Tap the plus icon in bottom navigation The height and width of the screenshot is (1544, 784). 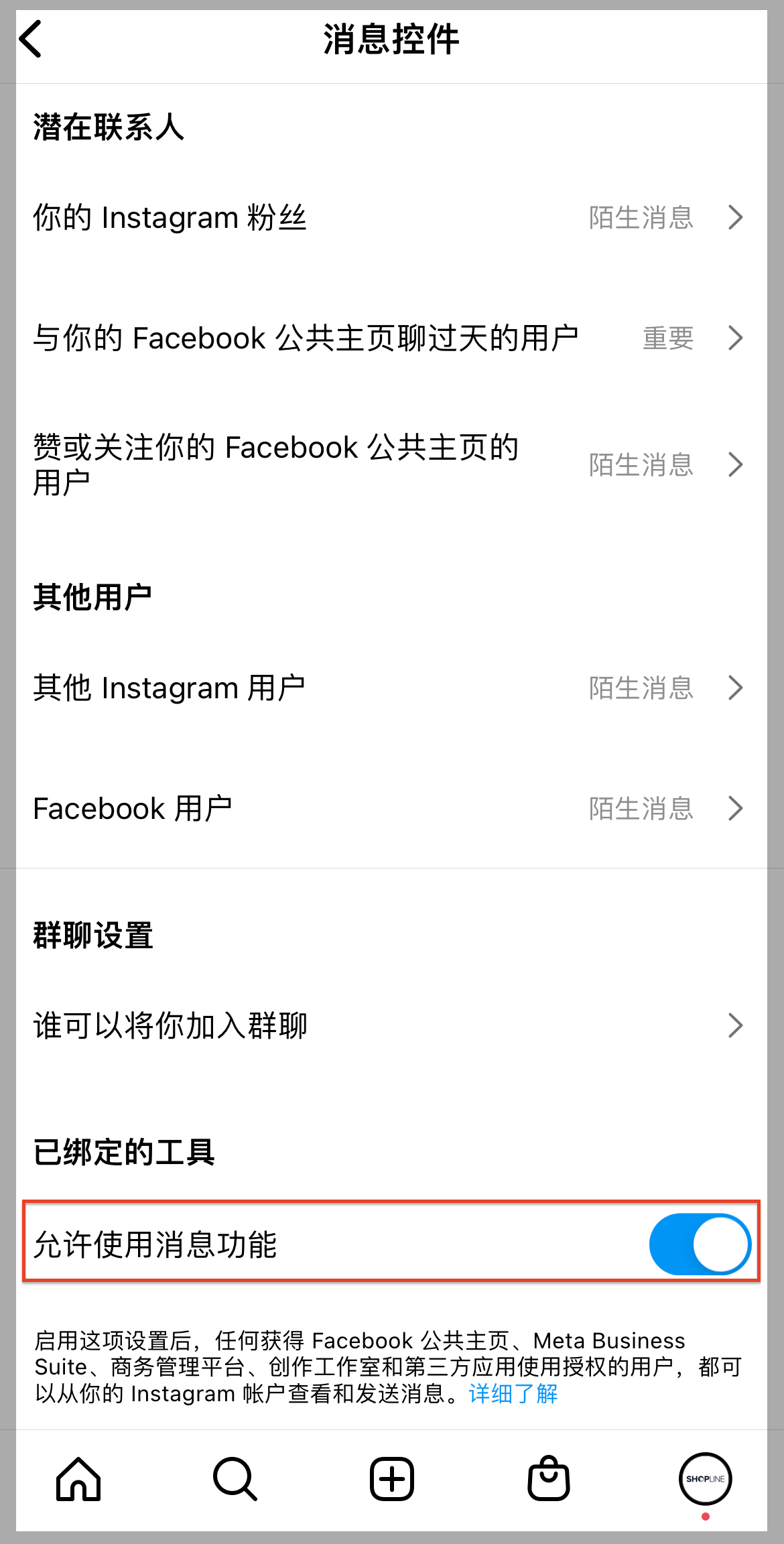pyautogui.click(x=391, y=1479)
